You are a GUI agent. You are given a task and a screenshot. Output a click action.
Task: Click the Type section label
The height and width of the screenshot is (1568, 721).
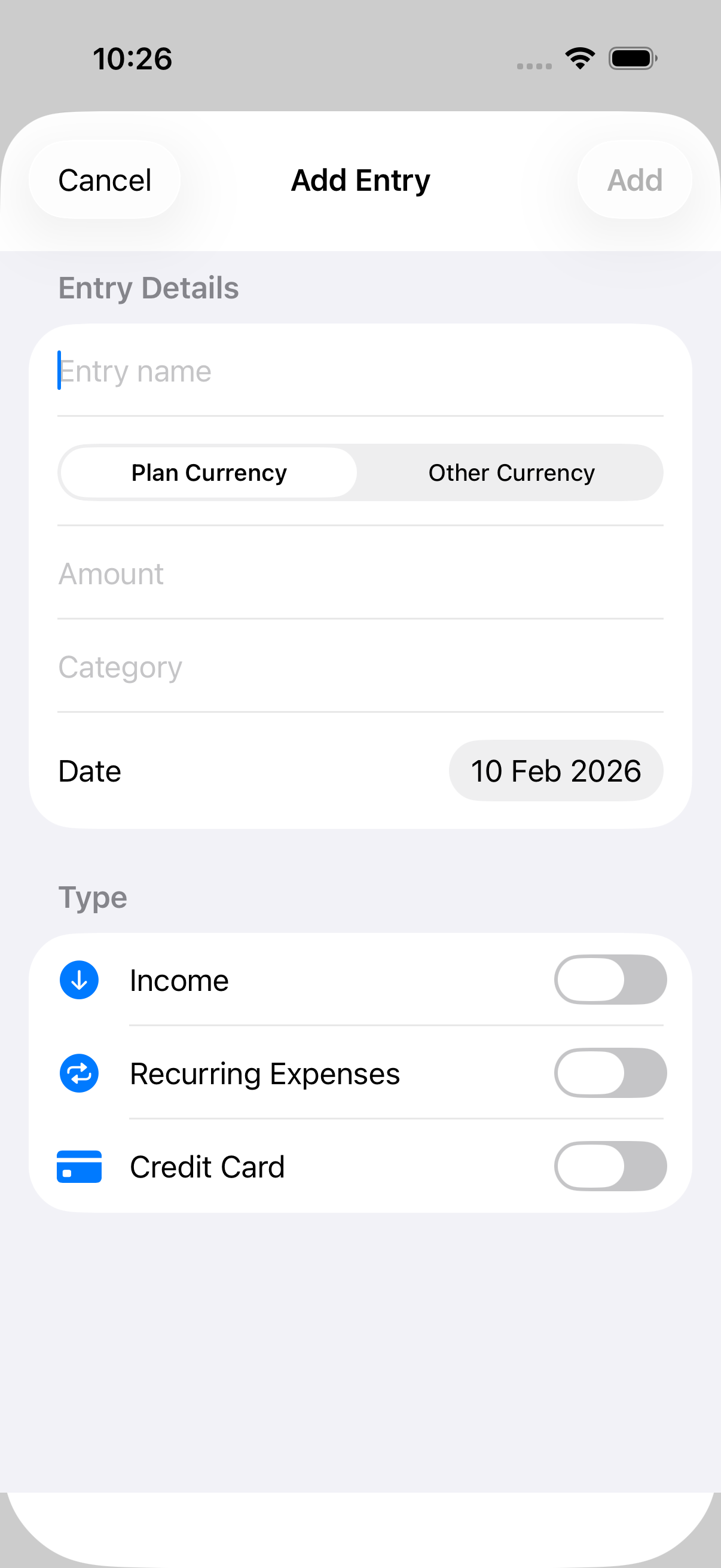(93, 896)
